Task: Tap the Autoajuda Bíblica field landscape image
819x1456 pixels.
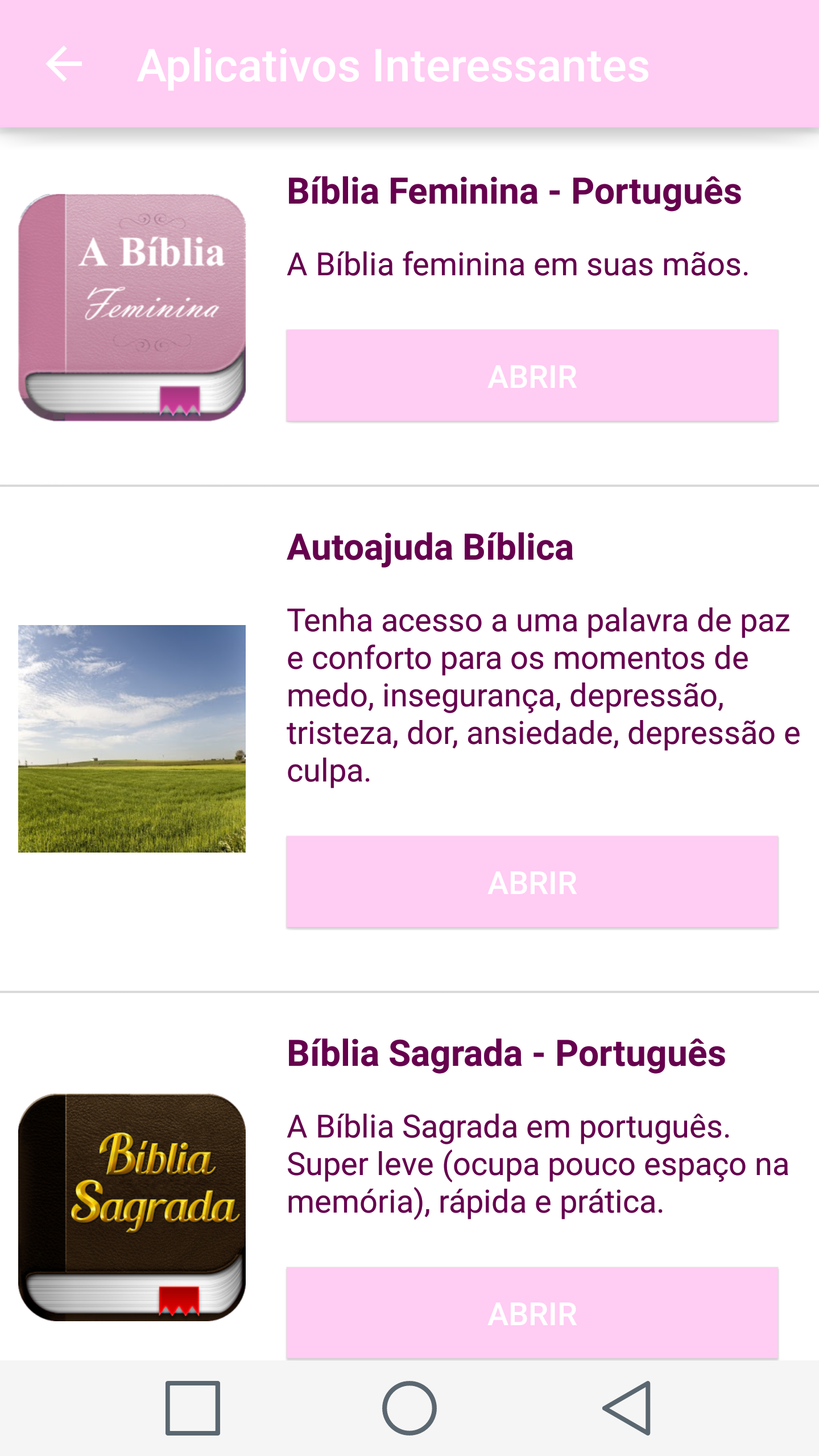Action: coord(132,738)
